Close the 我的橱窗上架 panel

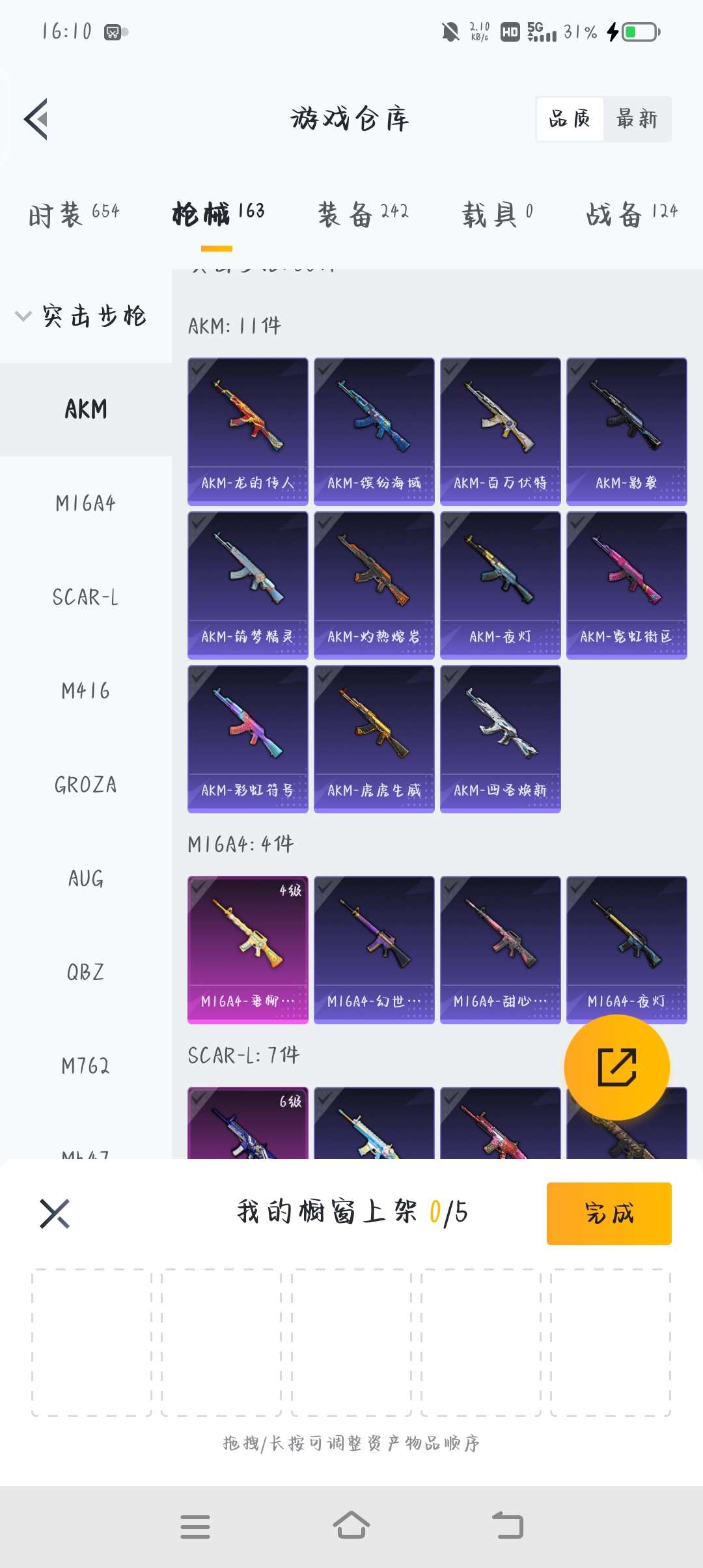(55, 1213)
